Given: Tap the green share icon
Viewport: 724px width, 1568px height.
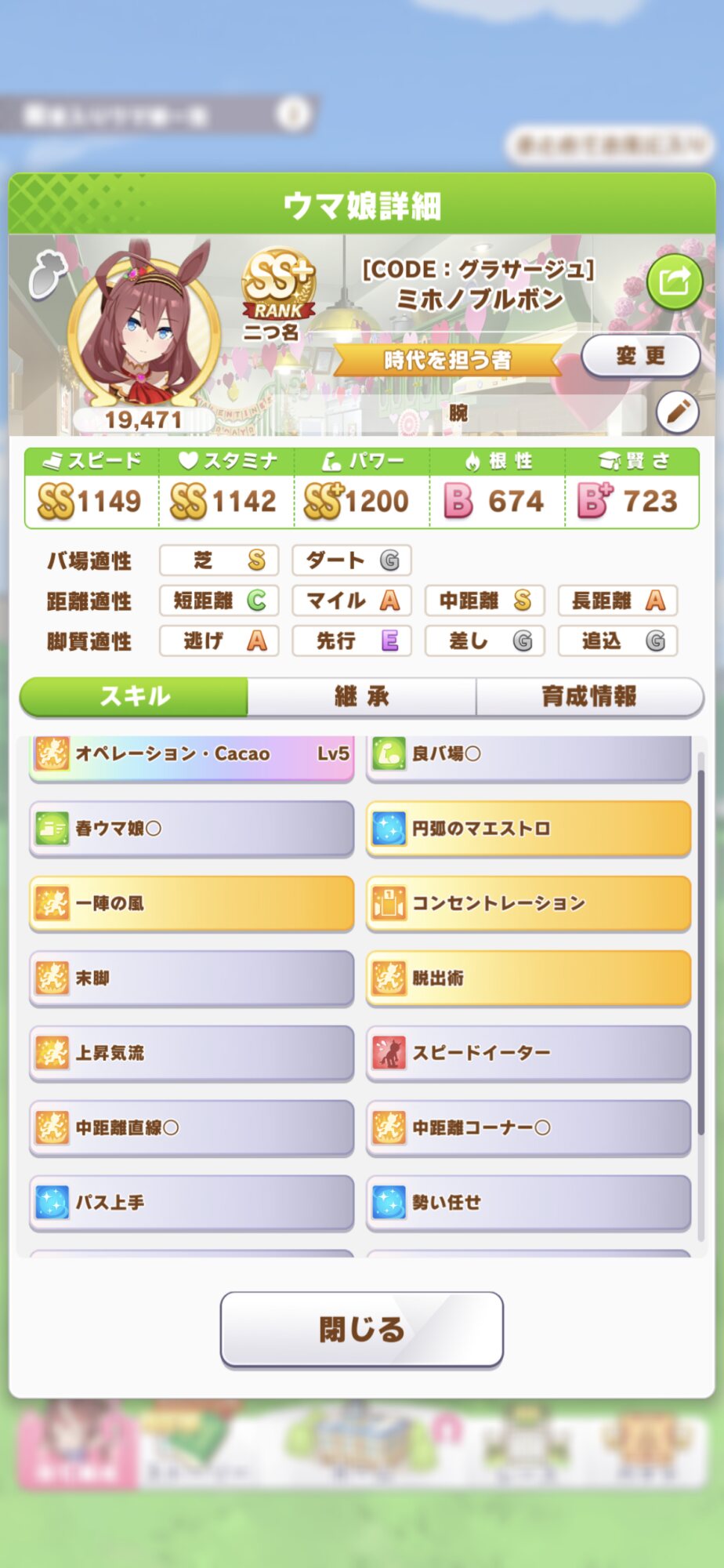Looking at the screenshot, I should (x=674, y=281).
